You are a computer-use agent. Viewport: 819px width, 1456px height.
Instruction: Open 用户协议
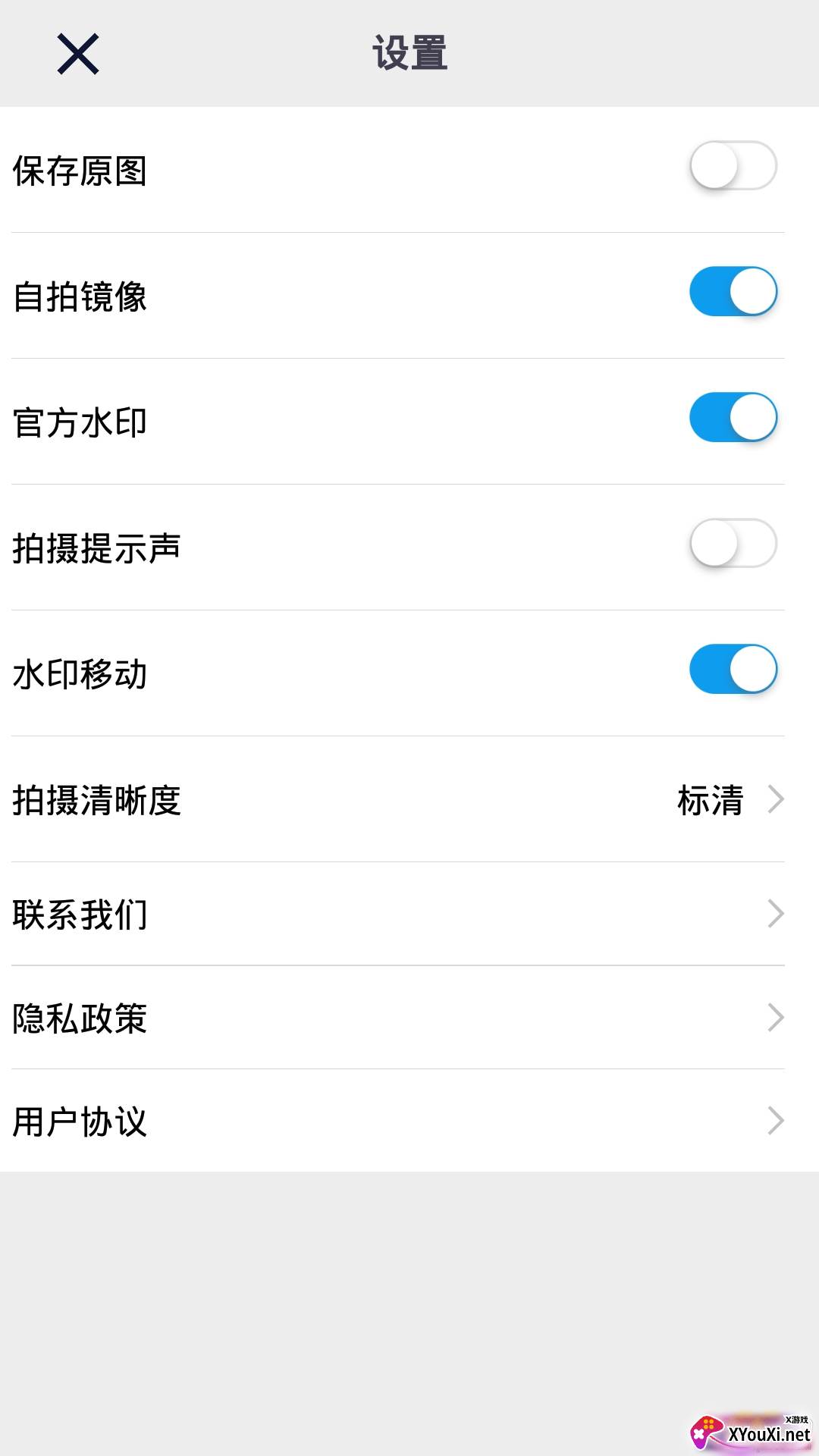click(x=409, y=1121)
